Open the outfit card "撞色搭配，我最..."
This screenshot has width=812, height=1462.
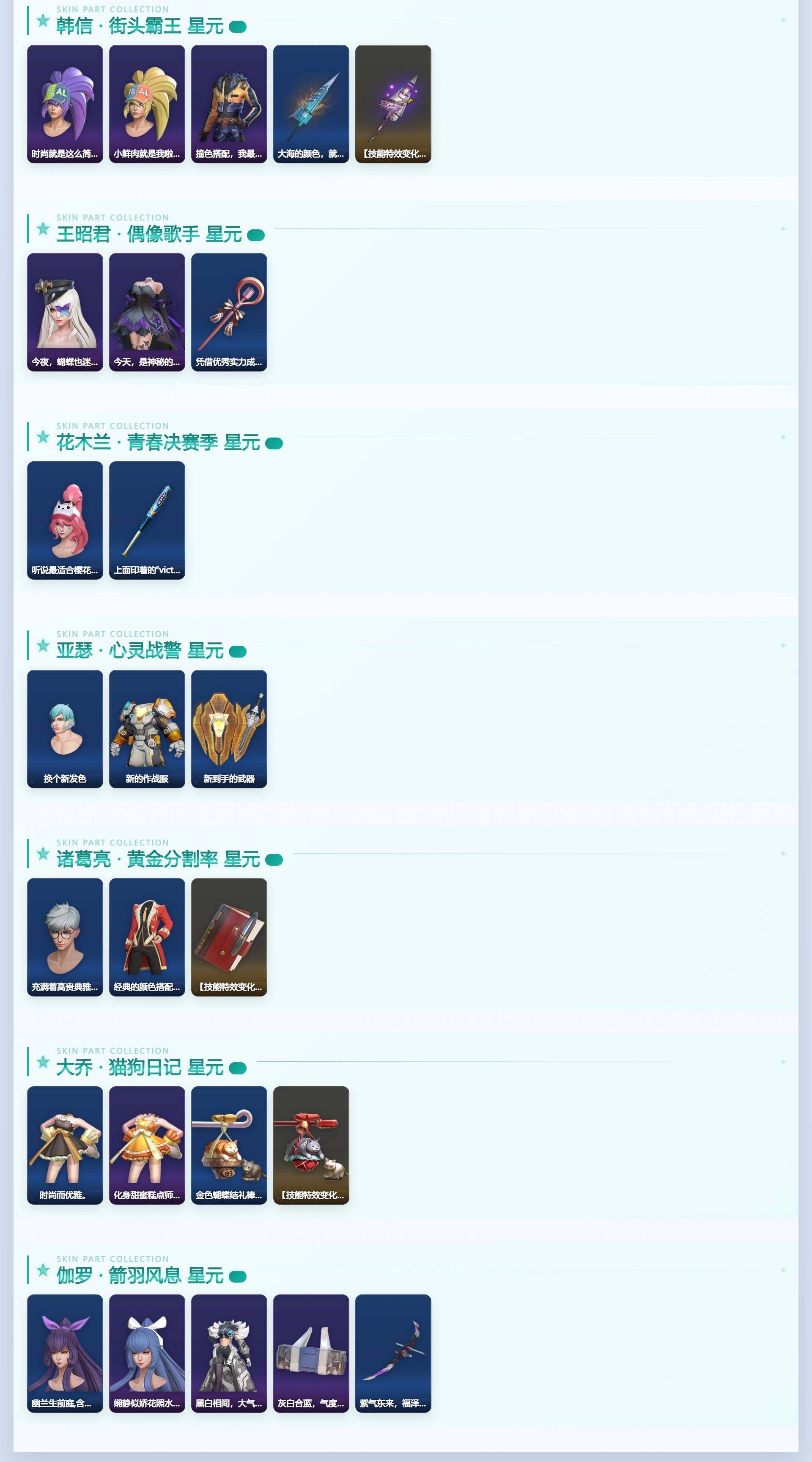(229, 104)
